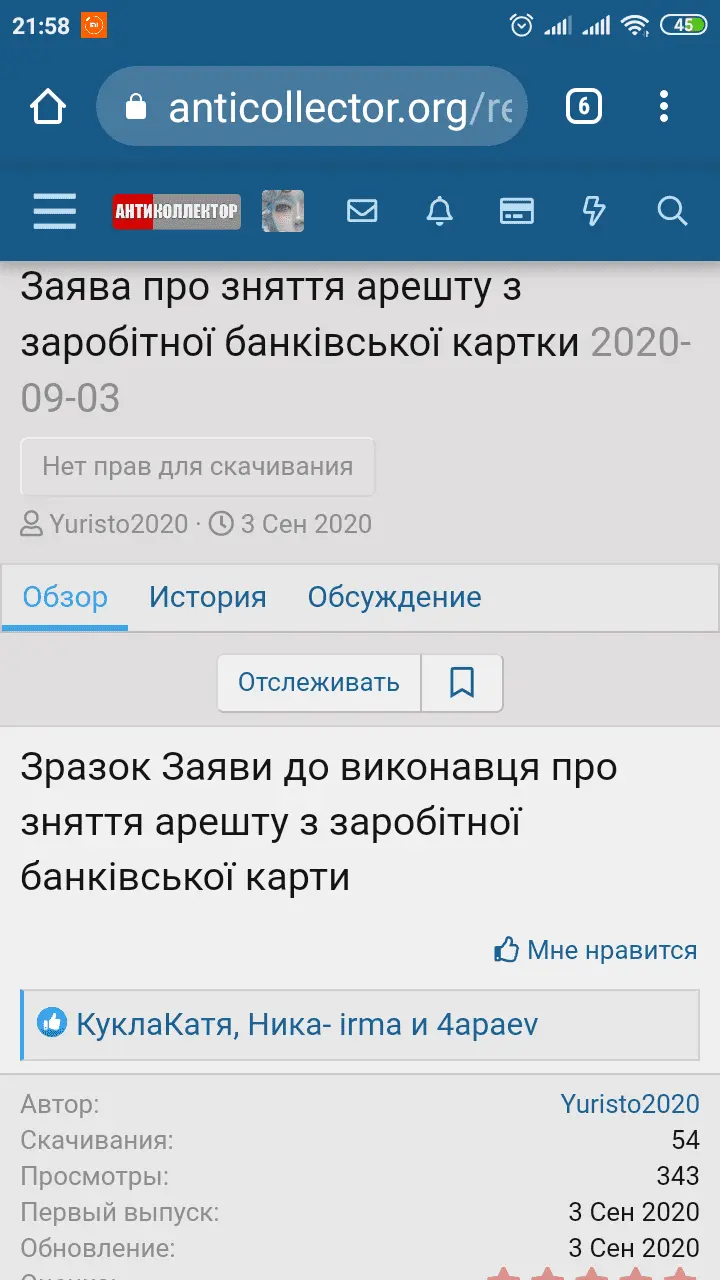Open the browser tab switcher

[x=584, y=106]
